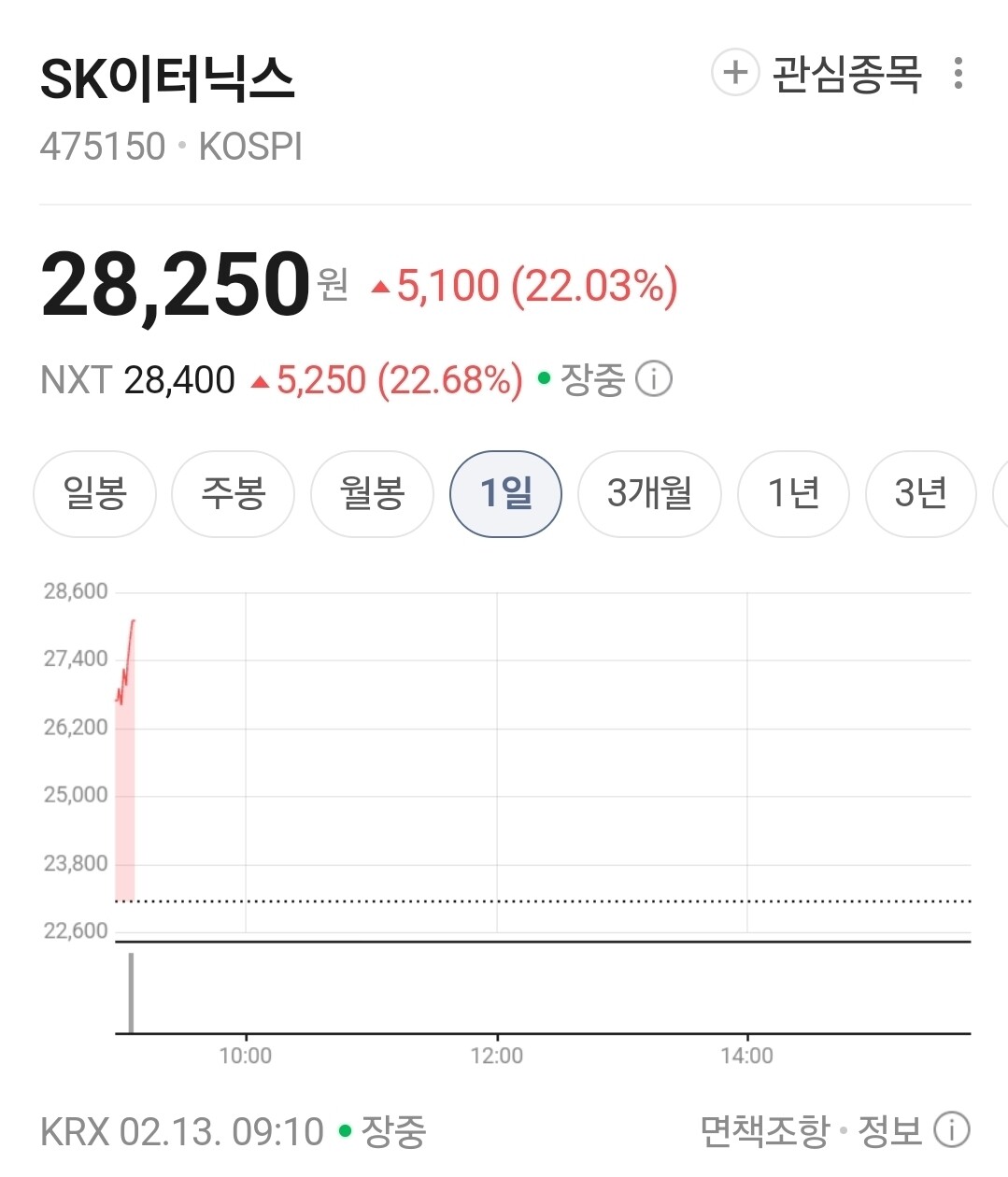Switch chart to 일봉
This screenshot has height=1177, width=1008.
(x=94, y=494)
